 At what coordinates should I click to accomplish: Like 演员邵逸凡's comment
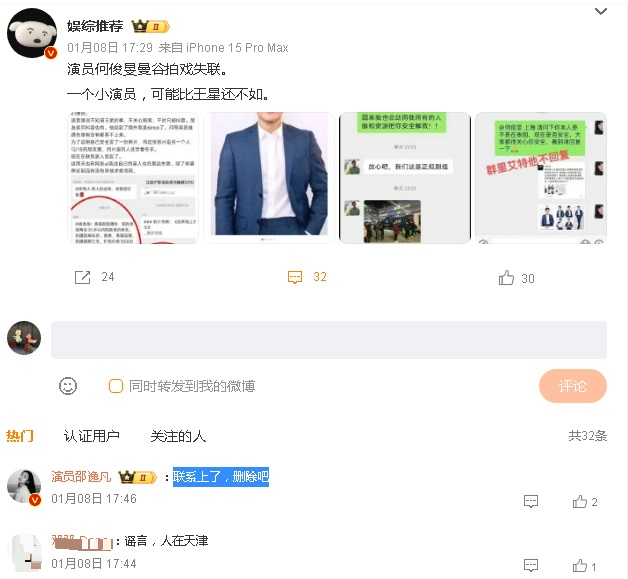point(585,502)
